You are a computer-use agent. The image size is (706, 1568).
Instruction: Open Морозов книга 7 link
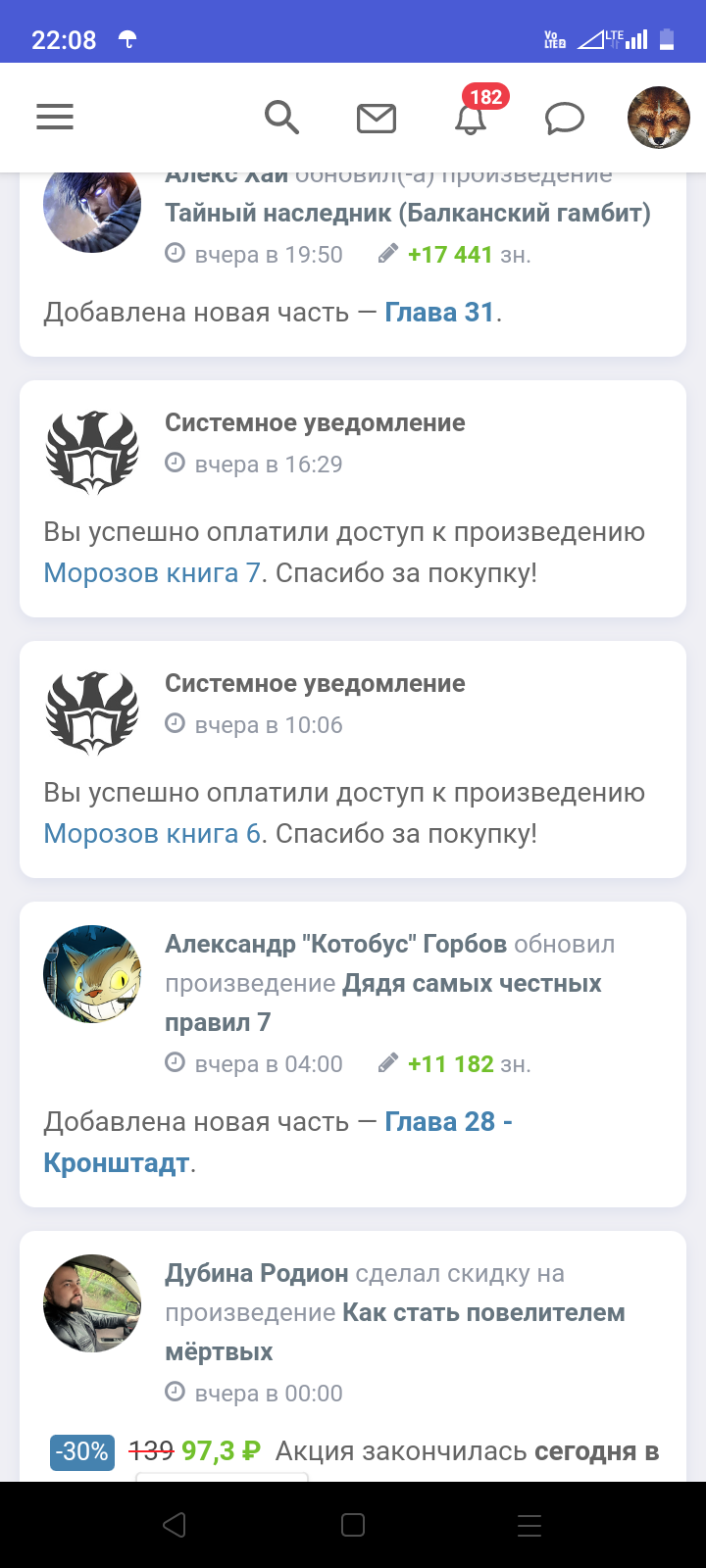(152, 573)
